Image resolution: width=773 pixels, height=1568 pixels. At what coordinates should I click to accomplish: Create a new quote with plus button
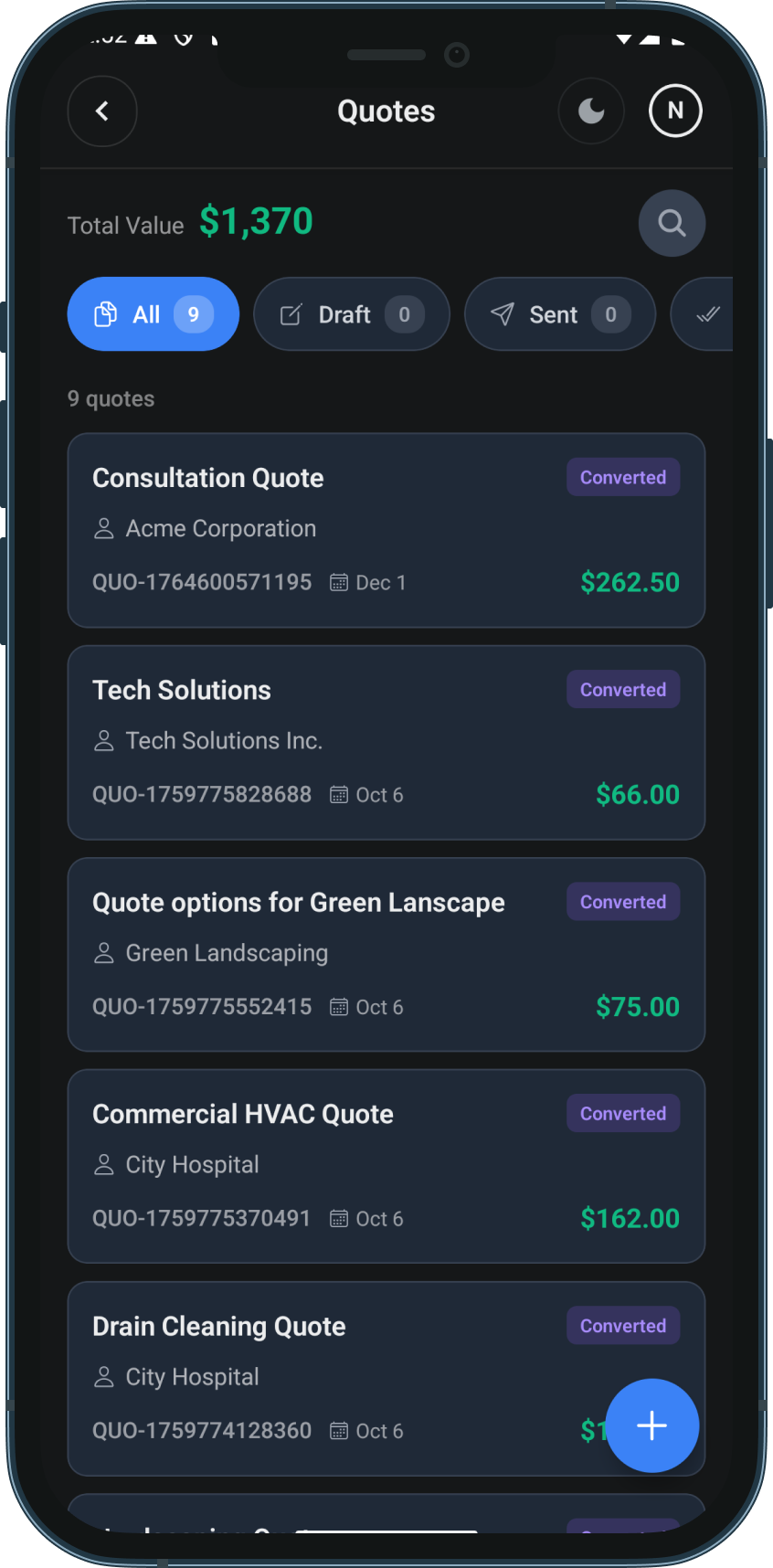coord(651,1425)
